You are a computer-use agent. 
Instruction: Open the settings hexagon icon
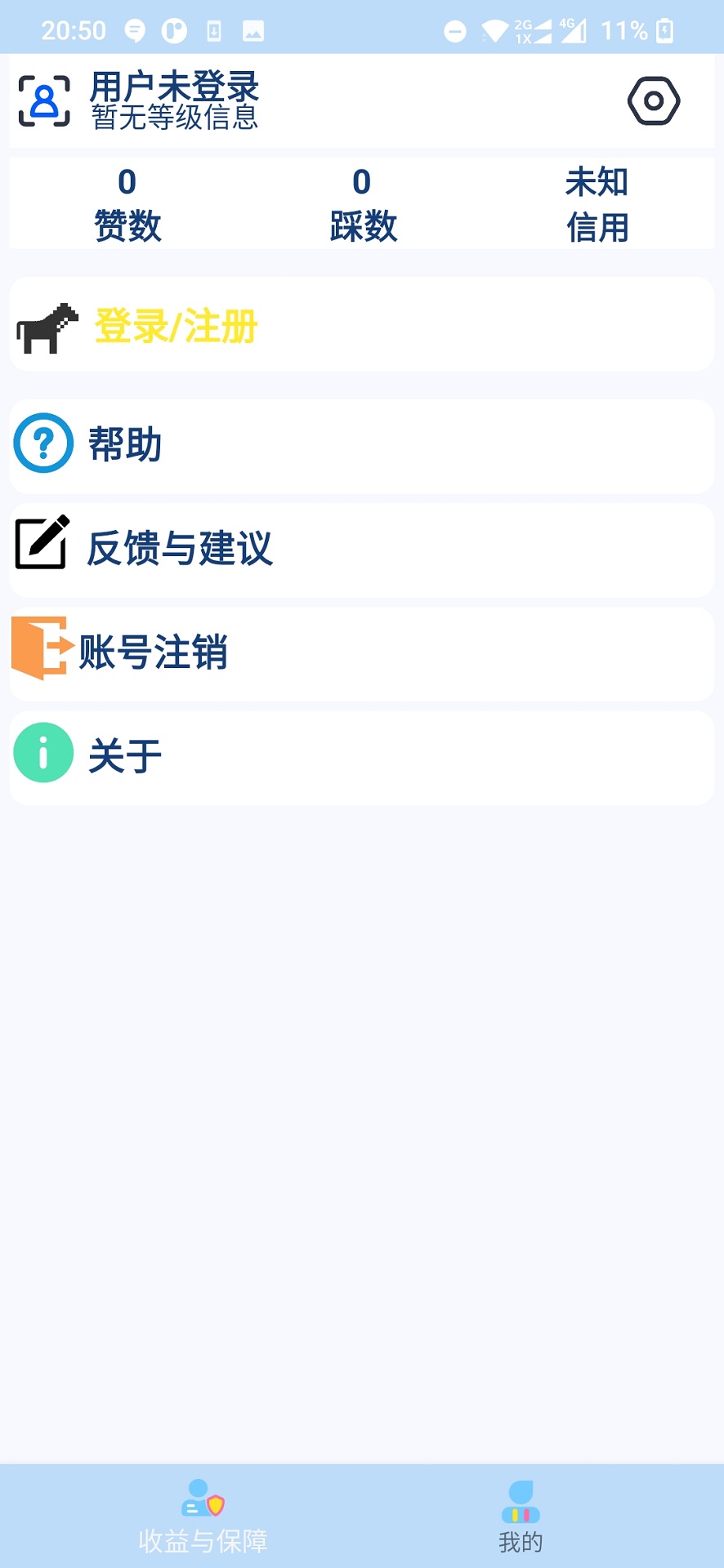coord(653,101)
